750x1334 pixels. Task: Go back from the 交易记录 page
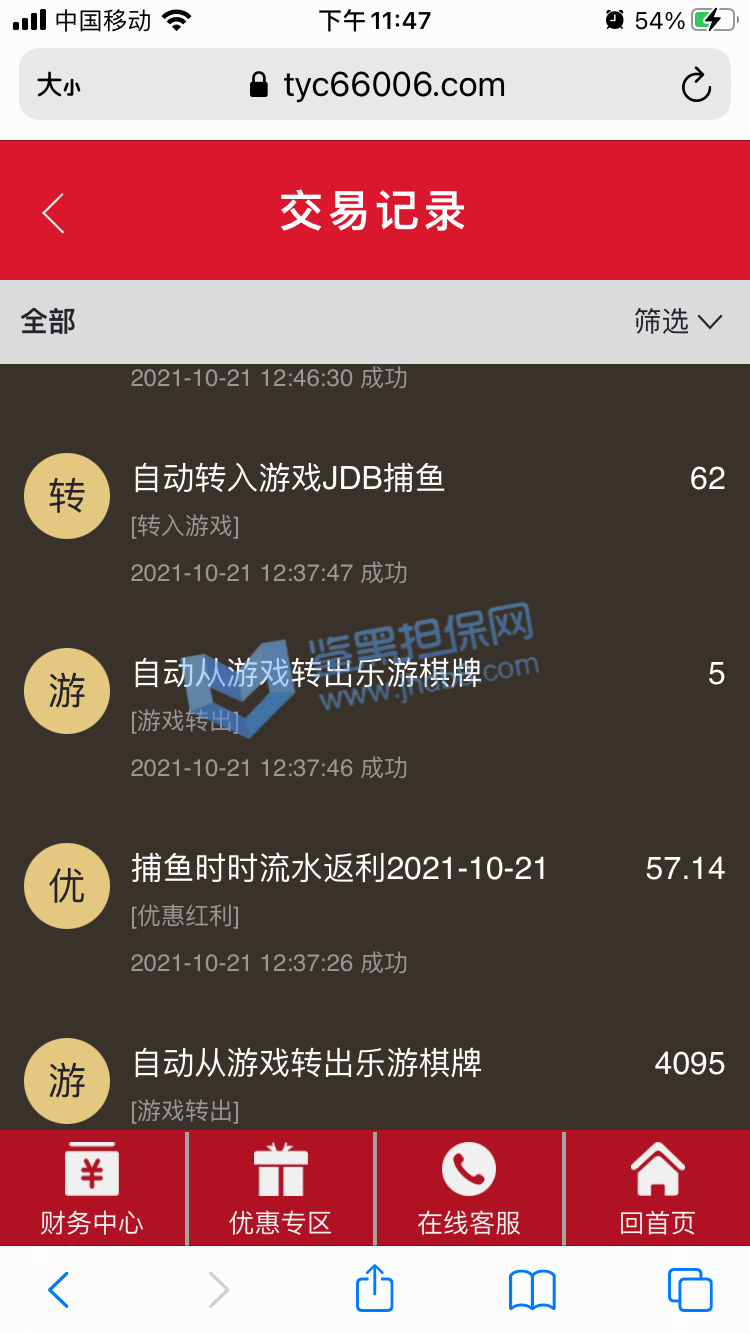54,213
